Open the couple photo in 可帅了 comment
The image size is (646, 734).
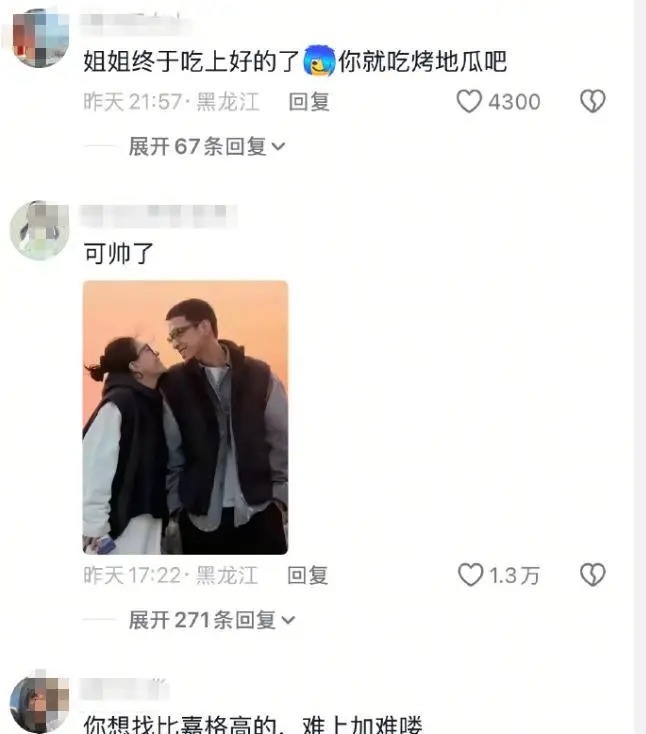pyautogui.click(x=185, y=417)
